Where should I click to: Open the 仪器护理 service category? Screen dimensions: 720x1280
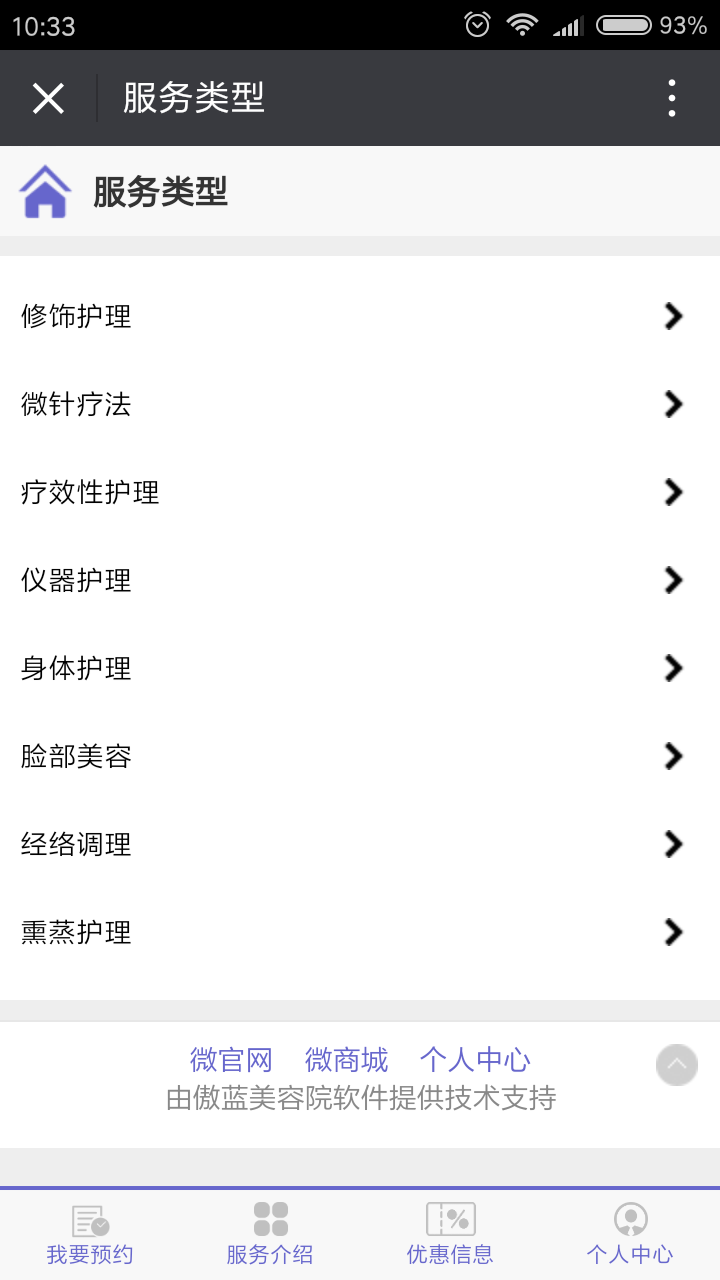(x=360, y=580)
